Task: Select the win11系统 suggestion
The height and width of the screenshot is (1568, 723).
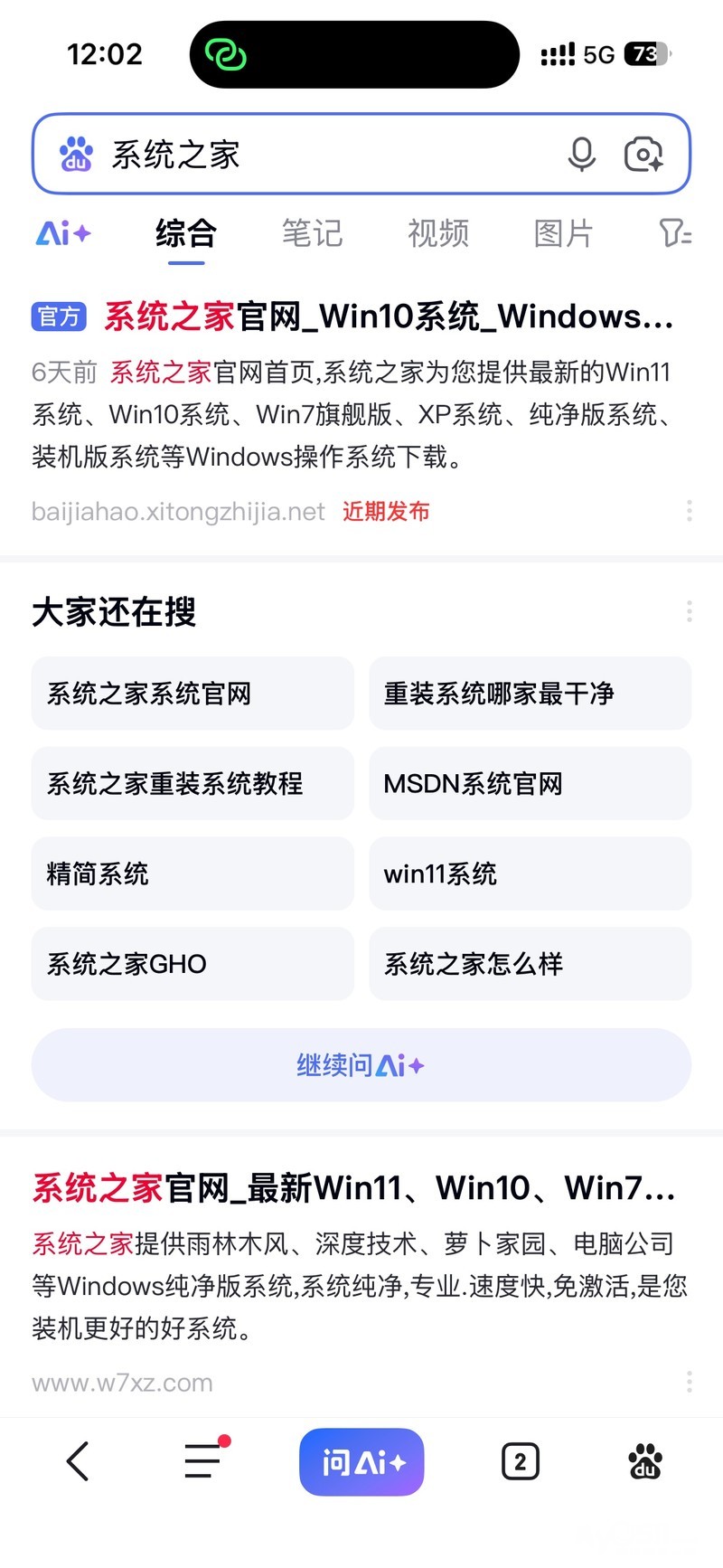Action: click(530, 874)
